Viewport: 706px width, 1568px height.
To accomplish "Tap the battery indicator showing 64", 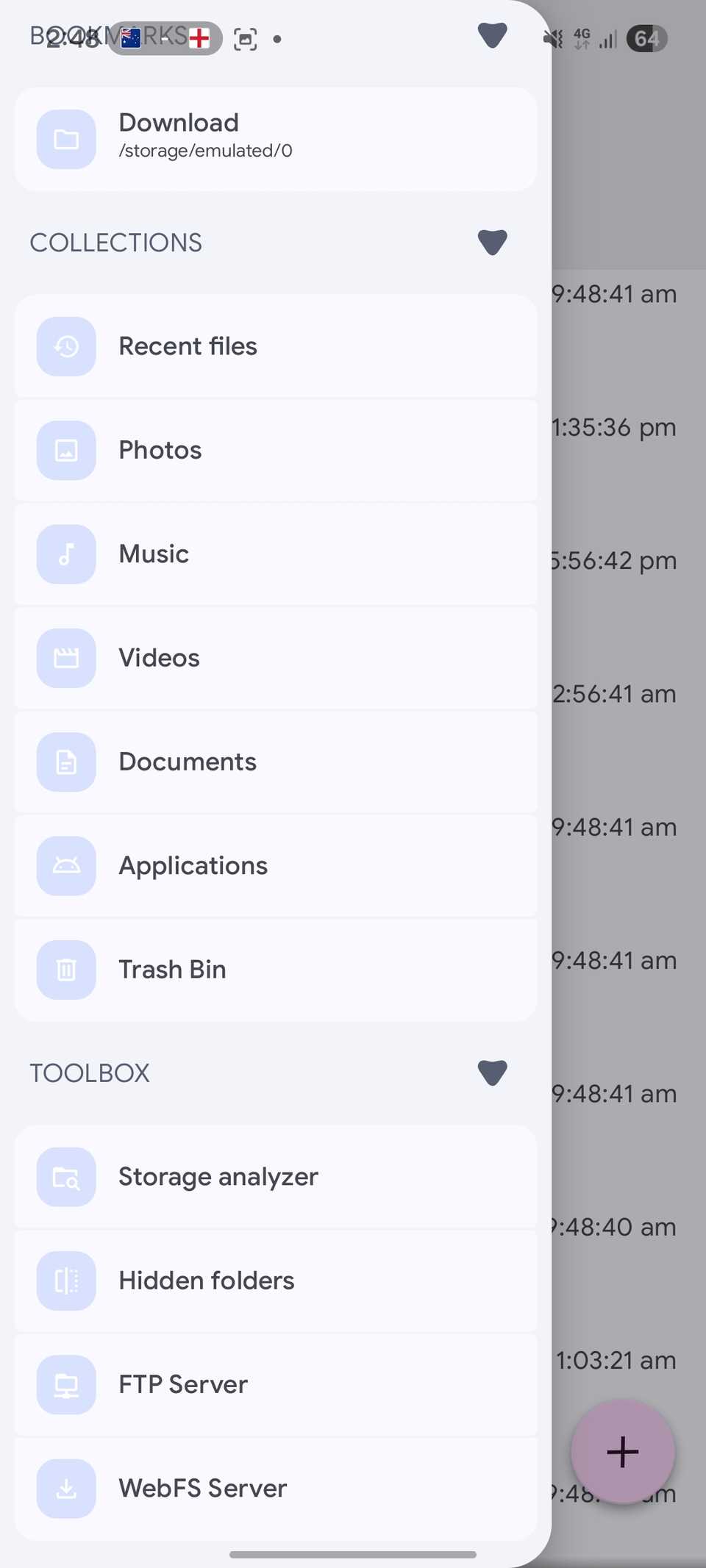I will coord(646,39).
